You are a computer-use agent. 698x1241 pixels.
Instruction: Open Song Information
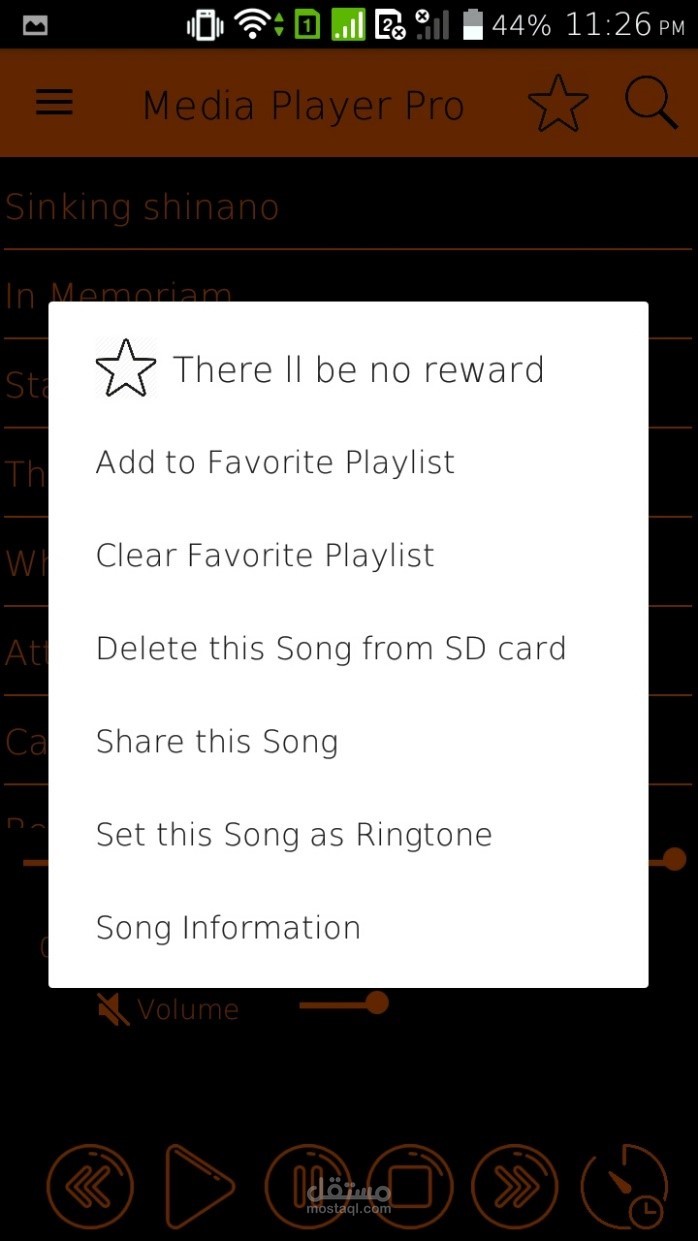[x=228, y=927]
